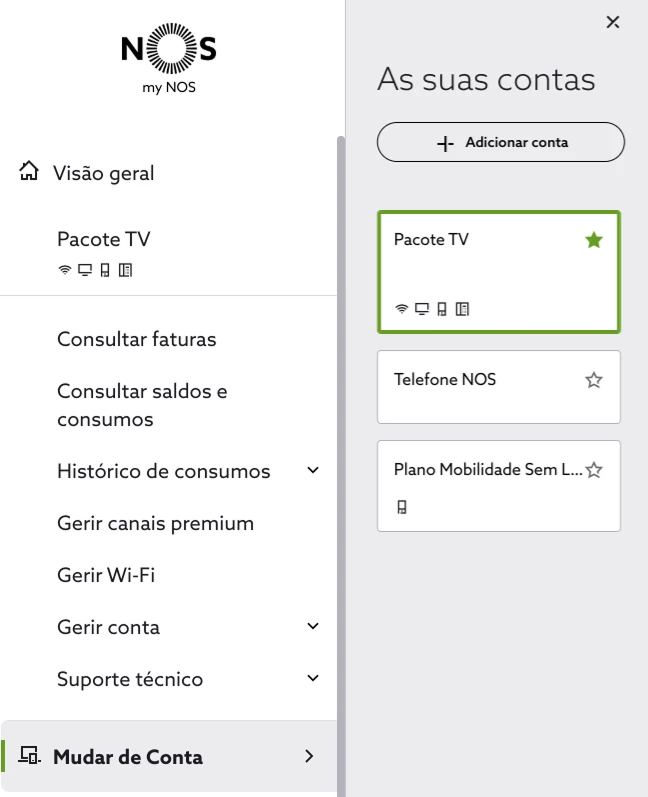Open Consultar faturas
This screenshot has width=648, height=797.
click(137, 339)
